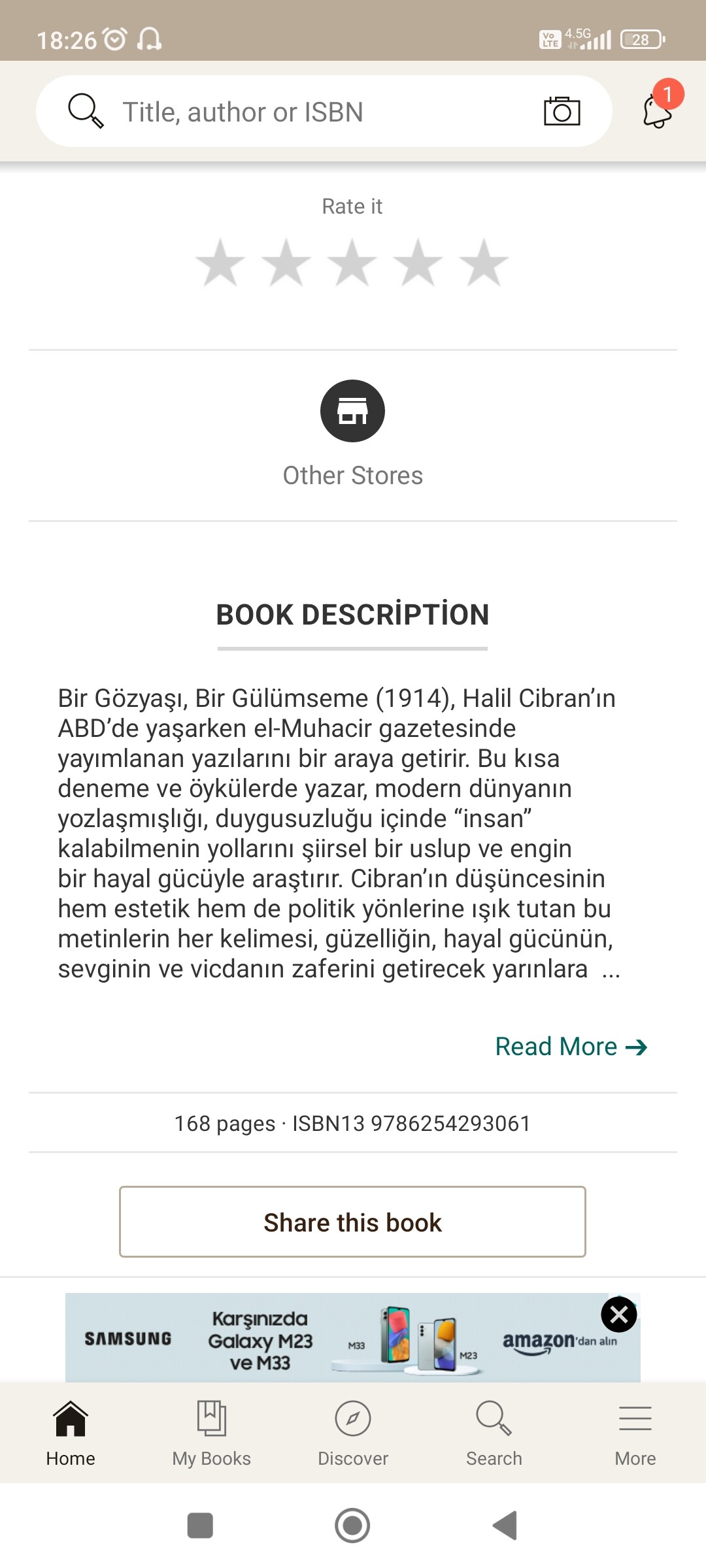Open the Search tab
Image resolution: width=706 pixels, height=1568 pixels.
[494, 1433]
